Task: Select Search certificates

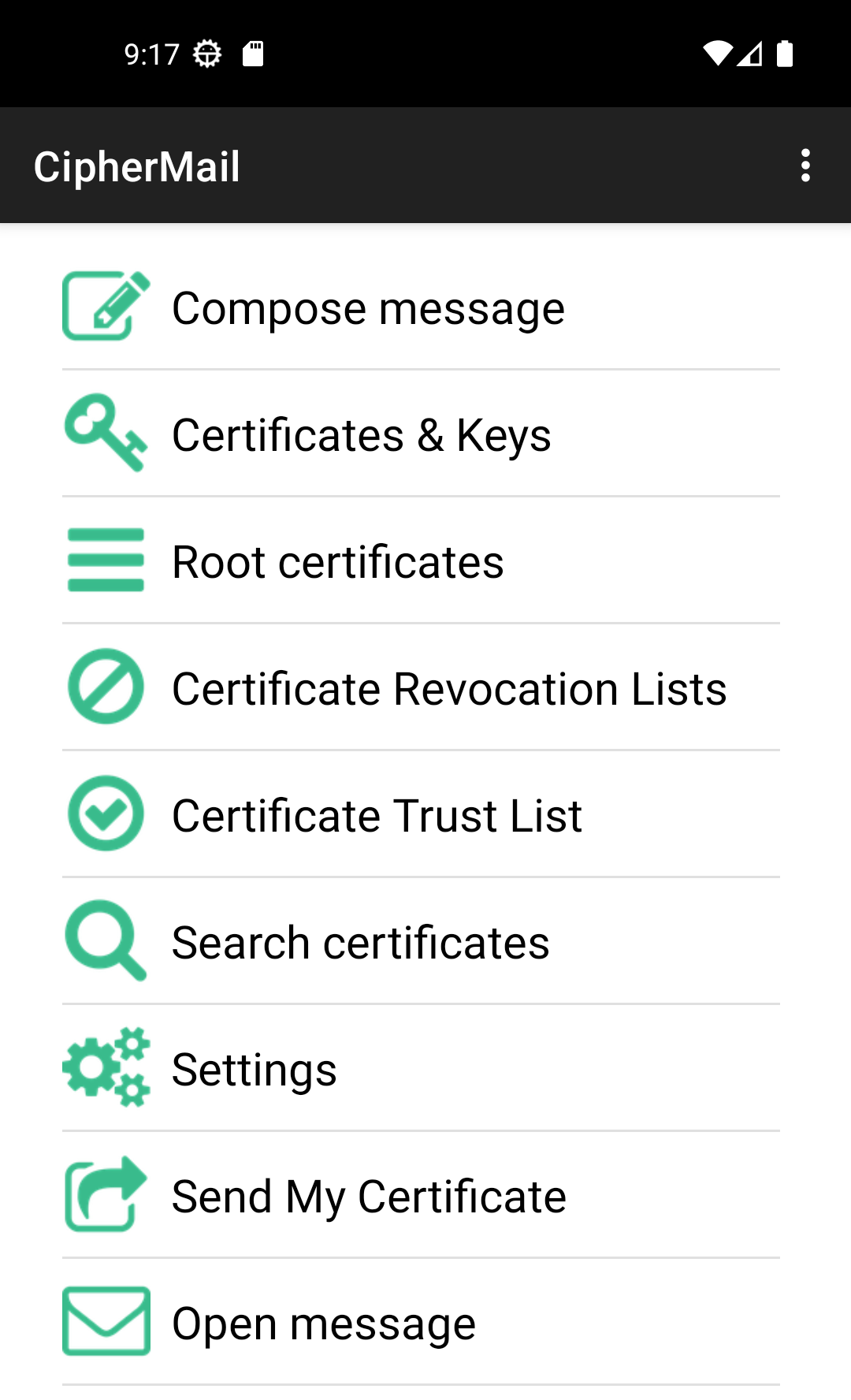Action: [360, 942]
